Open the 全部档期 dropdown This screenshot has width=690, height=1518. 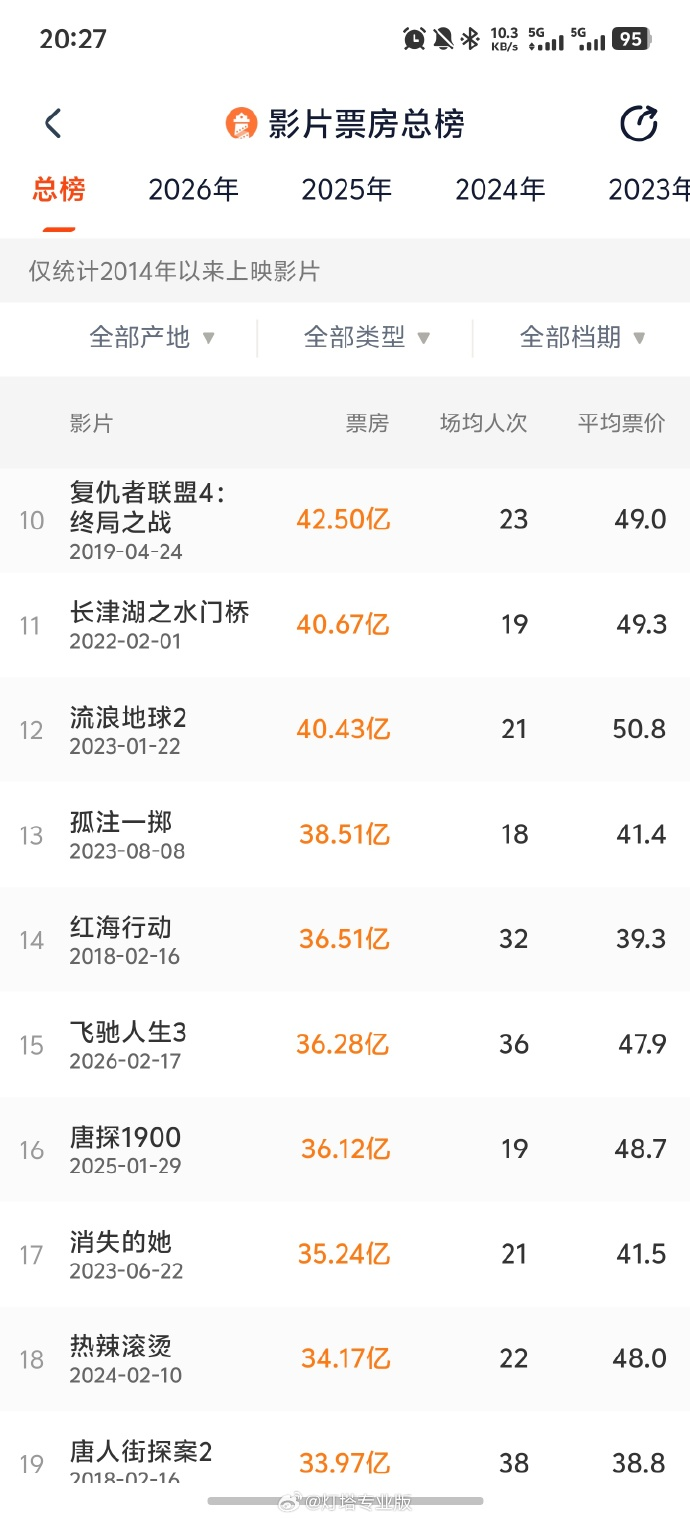582,338
